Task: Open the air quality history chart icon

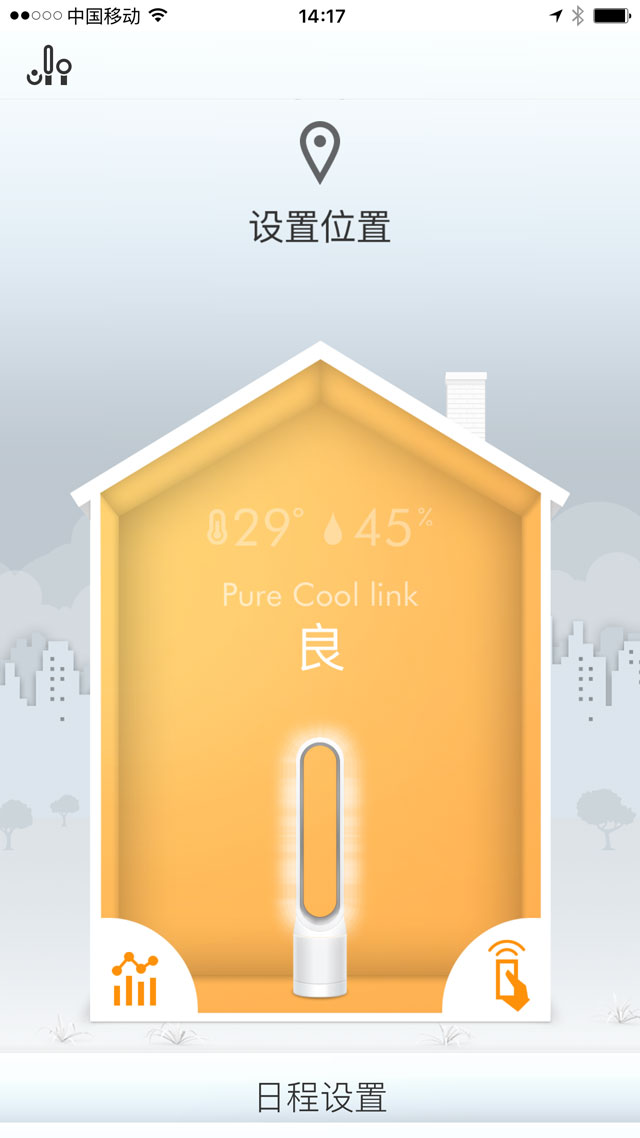Action: [135, 978]
